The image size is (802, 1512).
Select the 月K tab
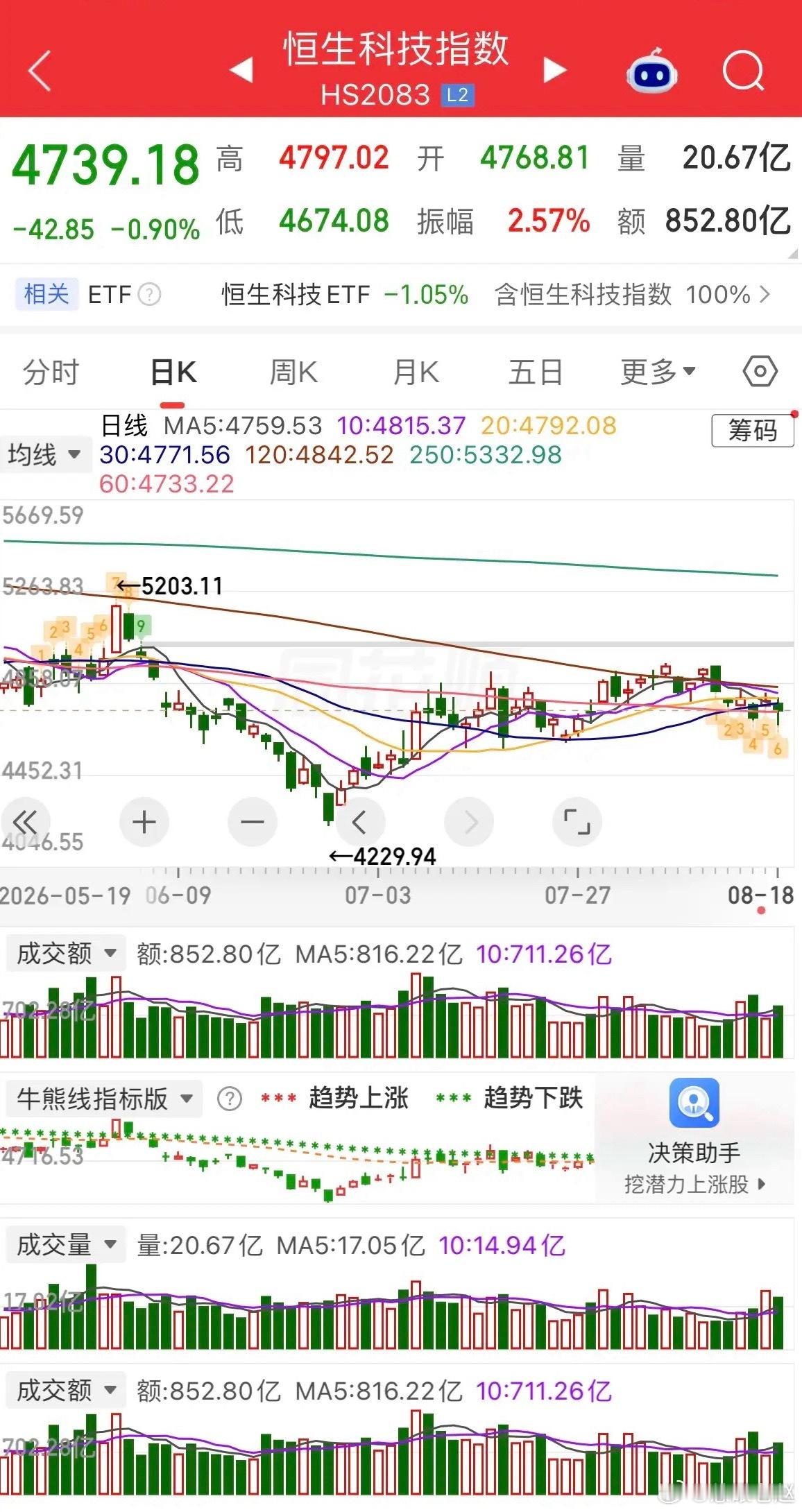[x=416, y=372]
